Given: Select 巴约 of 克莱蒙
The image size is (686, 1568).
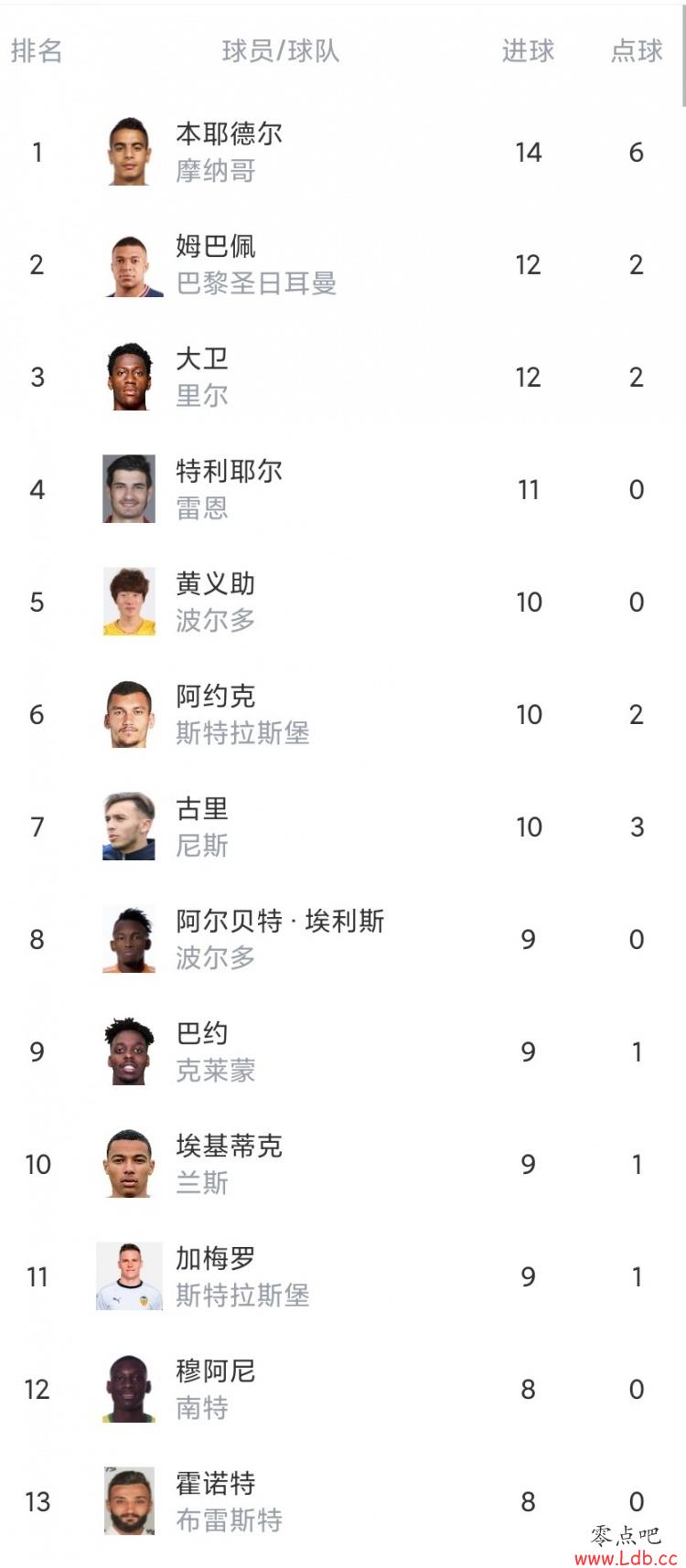Looking at the screenshot, I should pyautogui.click(x=343, y=1051).
